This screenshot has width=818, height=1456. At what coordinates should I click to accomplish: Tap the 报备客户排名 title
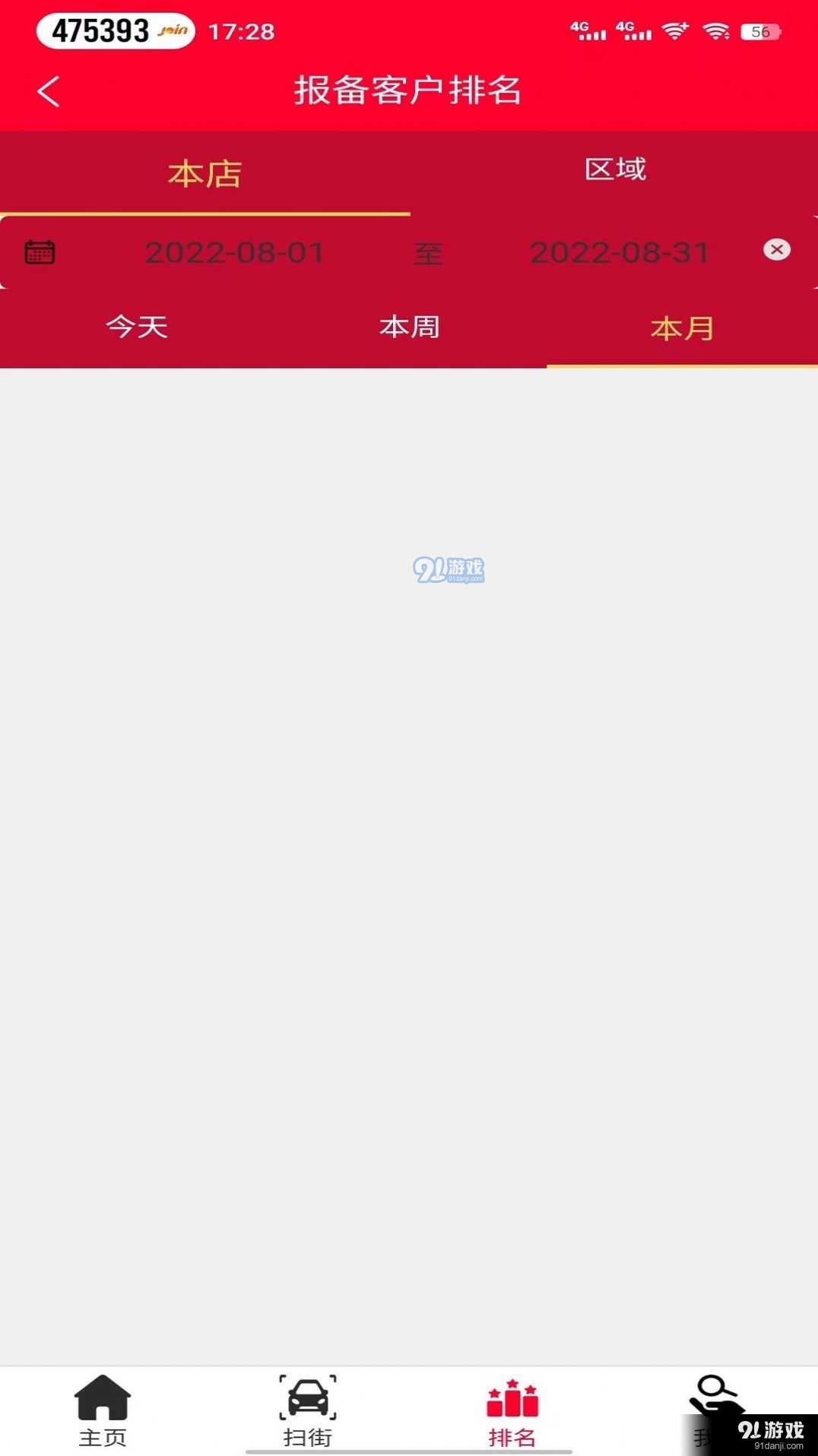tap(408, 90)
